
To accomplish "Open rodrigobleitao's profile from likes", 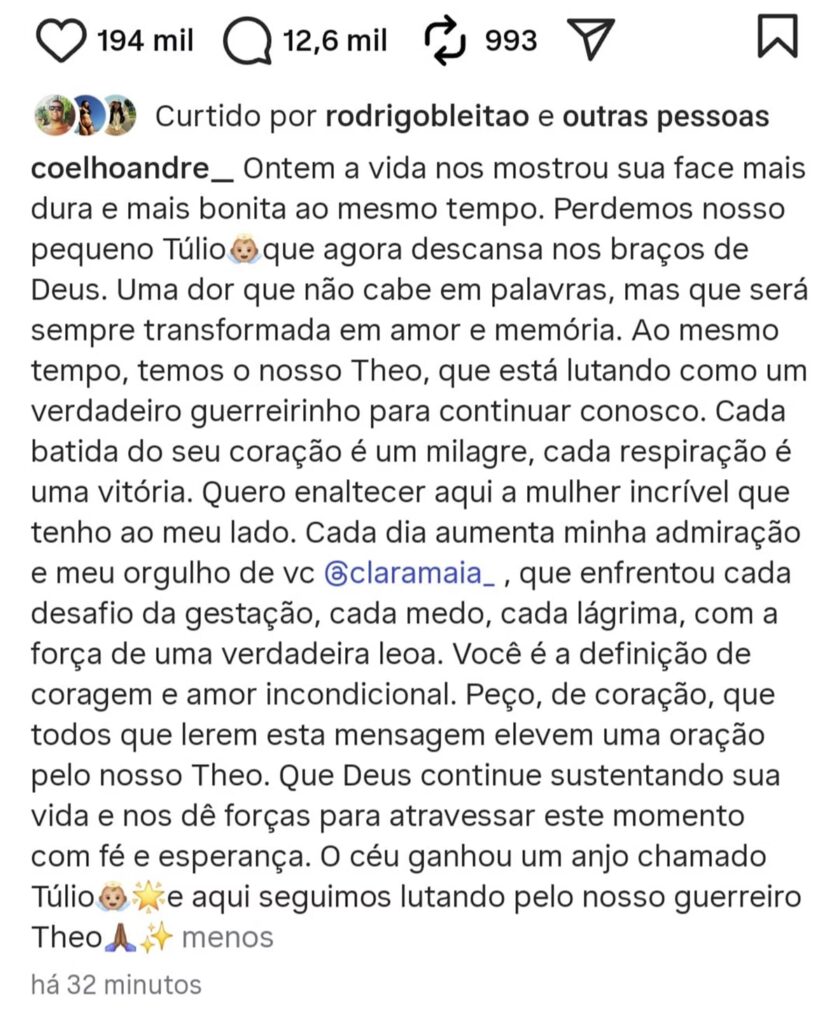I will tap(428, 117).
